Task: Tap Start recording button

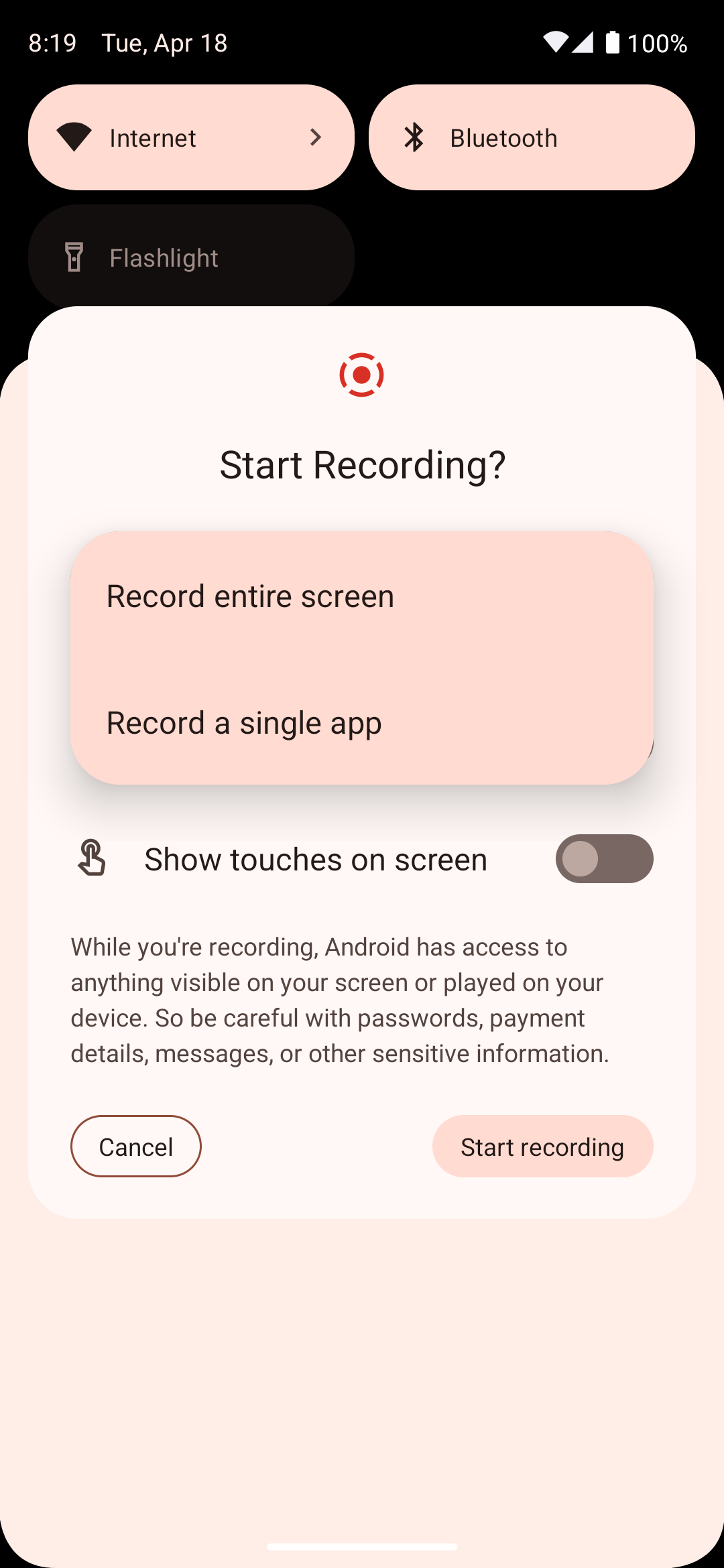Action: (542, 1146)
